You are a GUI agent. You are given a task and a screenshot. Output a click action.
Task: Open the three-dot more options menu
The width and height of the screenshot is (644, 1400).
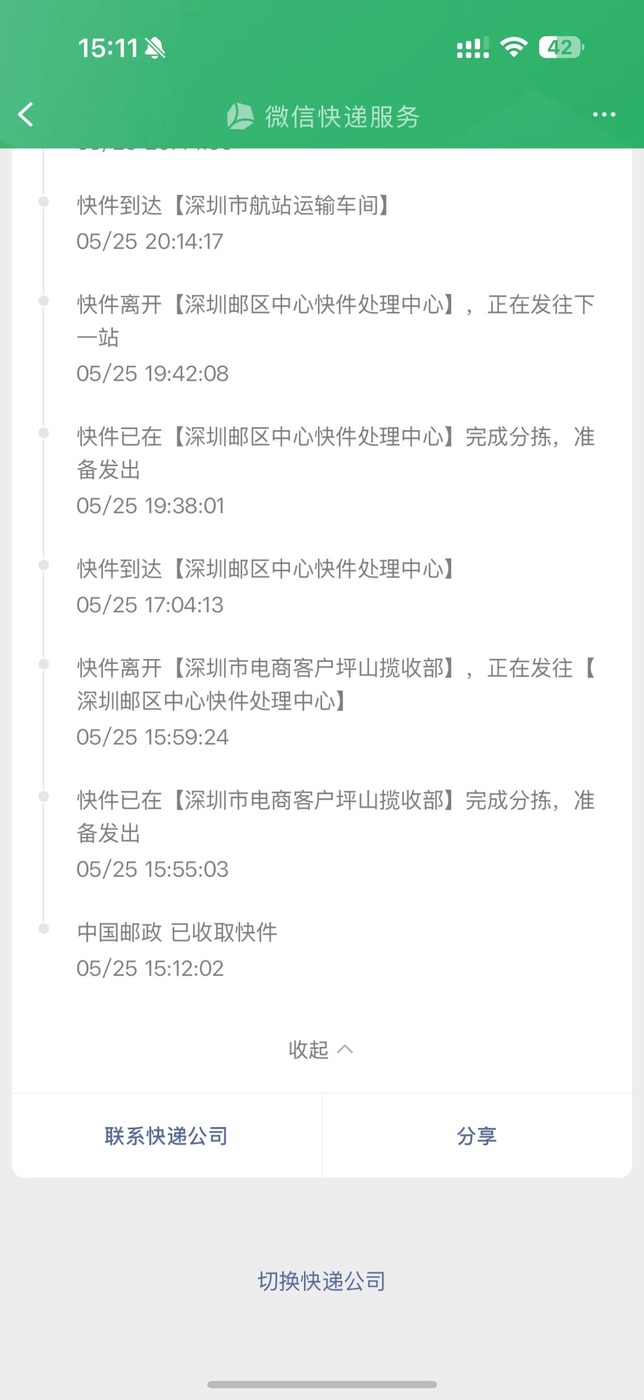click(x=604, y=115)
